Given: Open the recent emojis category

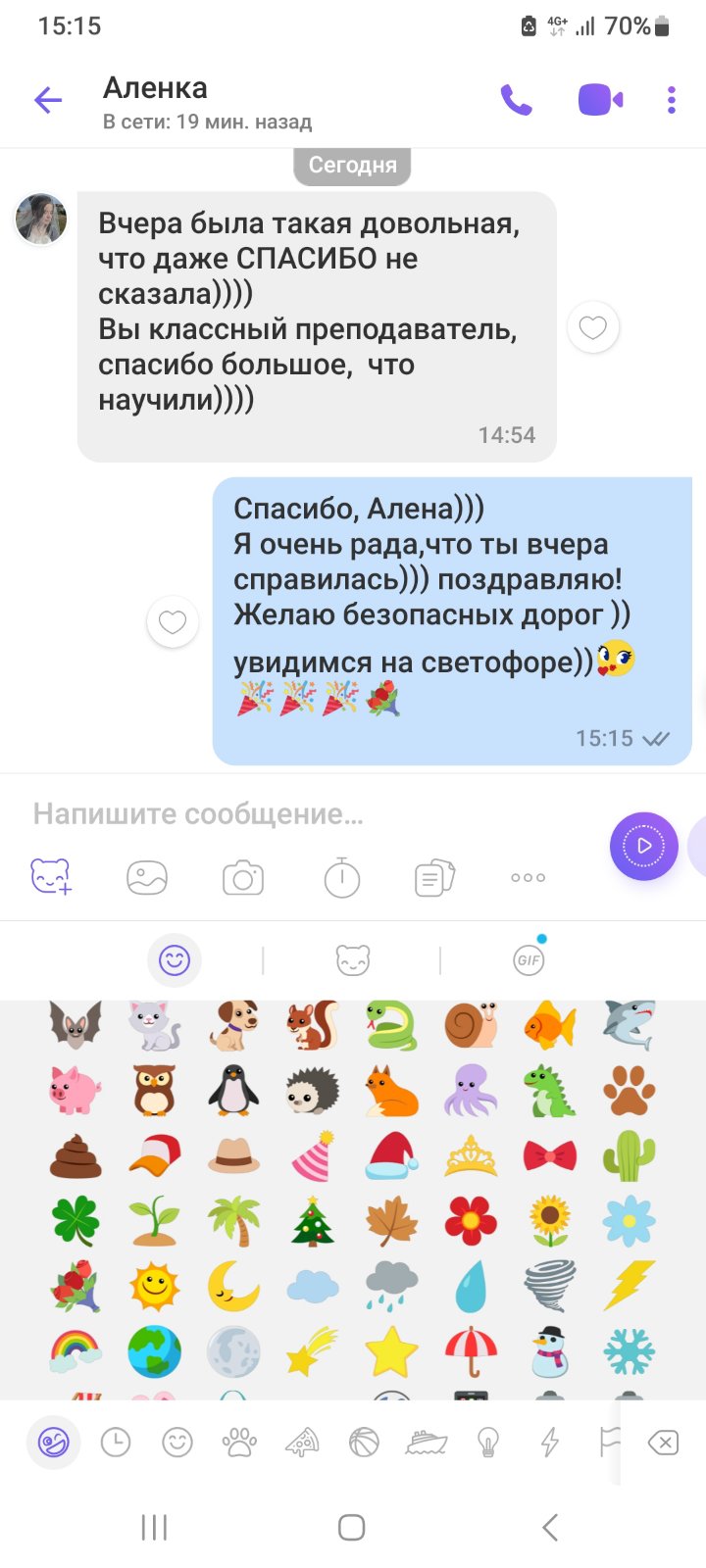Looking at the screenshot, I should pyautogui.click(x=116, y=1443).
